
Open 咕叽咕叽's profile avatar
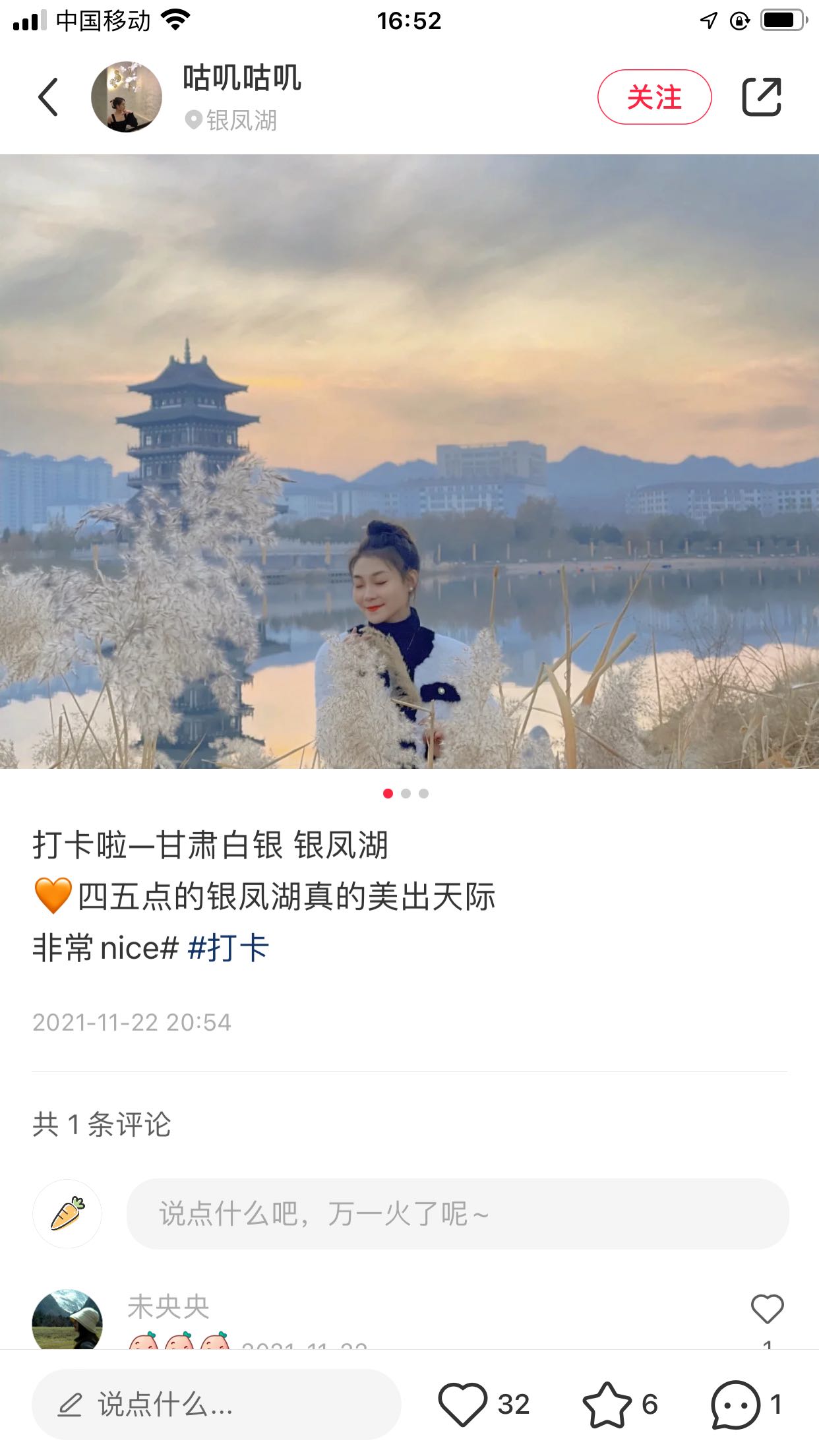tap(127, 97)
